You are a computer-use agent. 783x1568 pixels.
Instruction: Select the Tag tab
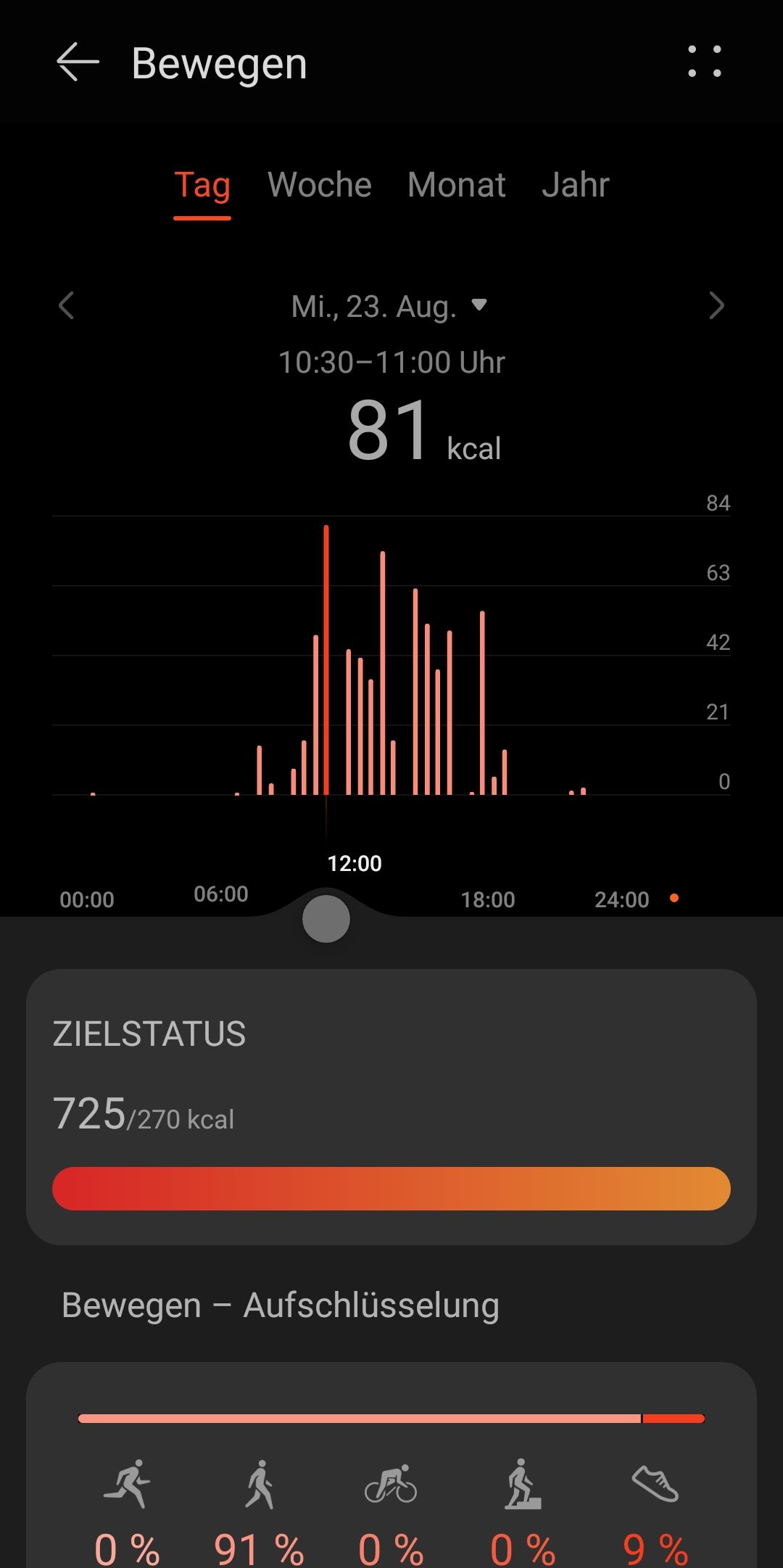tap(202, 185)
